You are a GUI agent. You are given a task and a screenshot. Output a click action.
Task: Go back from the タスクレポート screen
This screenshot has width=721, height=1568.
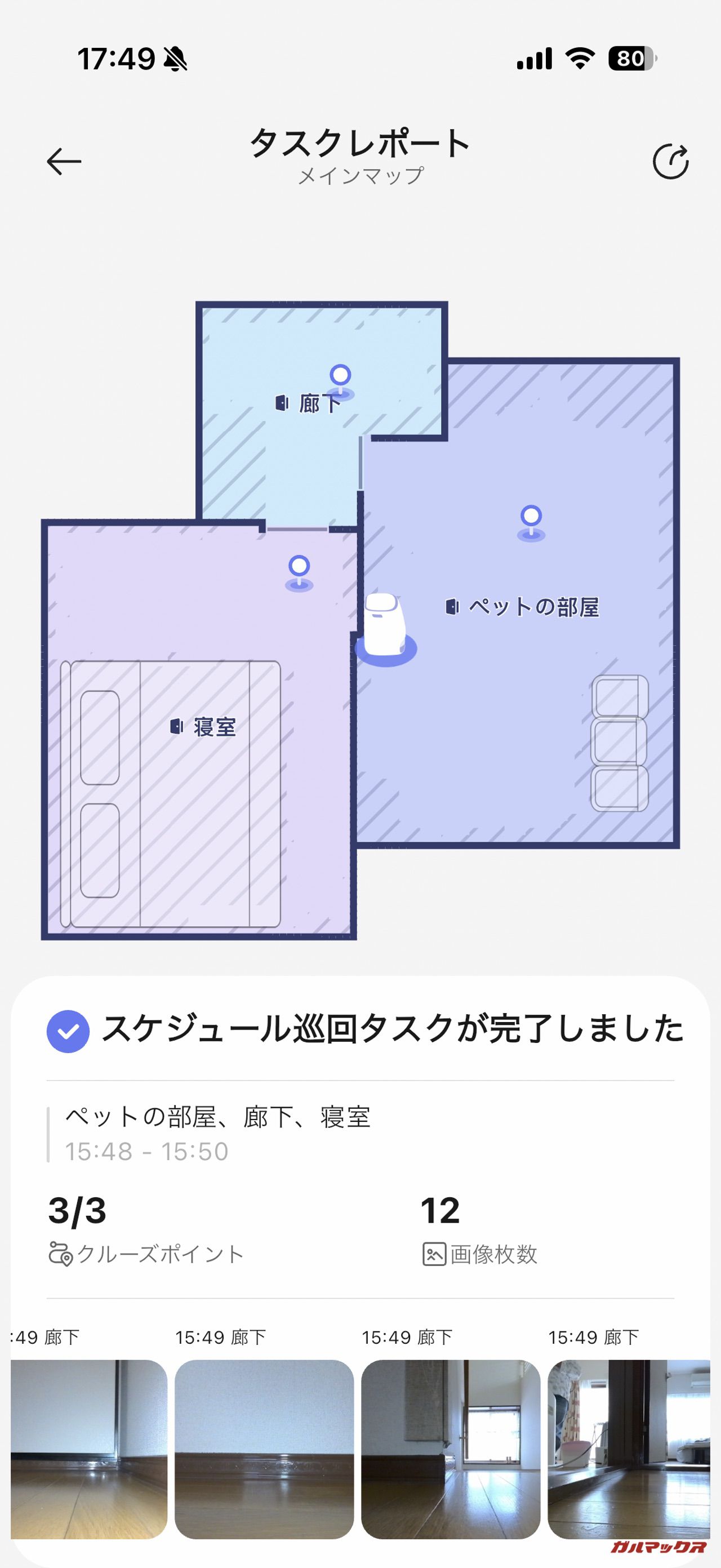(x=64, y=161)
